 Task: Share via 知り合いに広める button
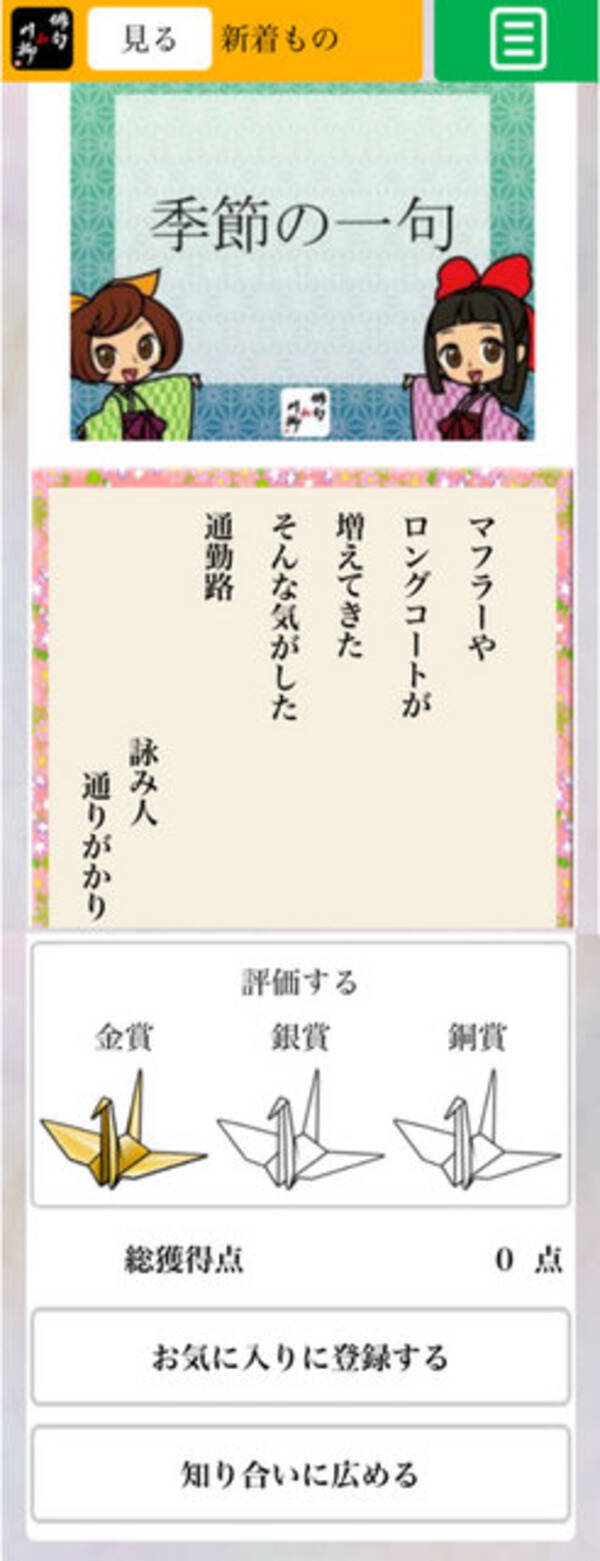tap(300, 1474)
